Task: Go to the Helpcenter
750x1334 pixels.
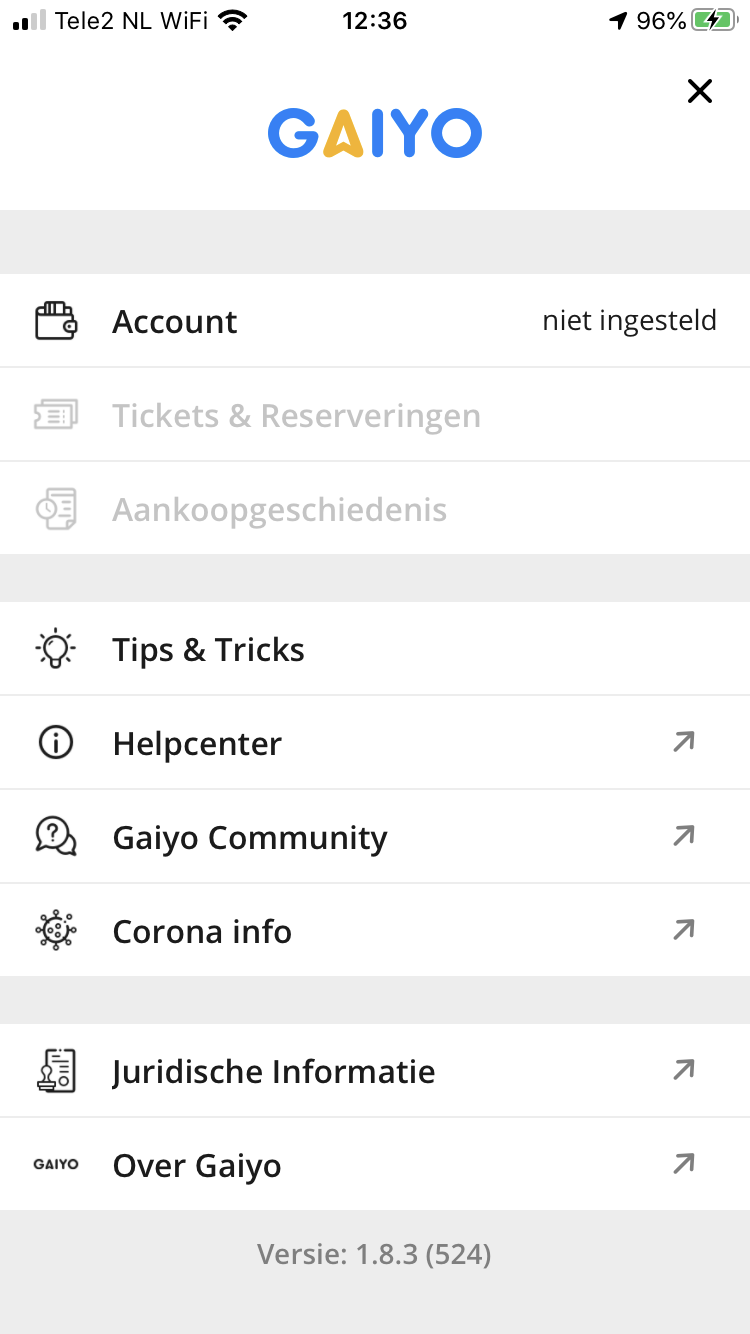Action: pos(375,743)
